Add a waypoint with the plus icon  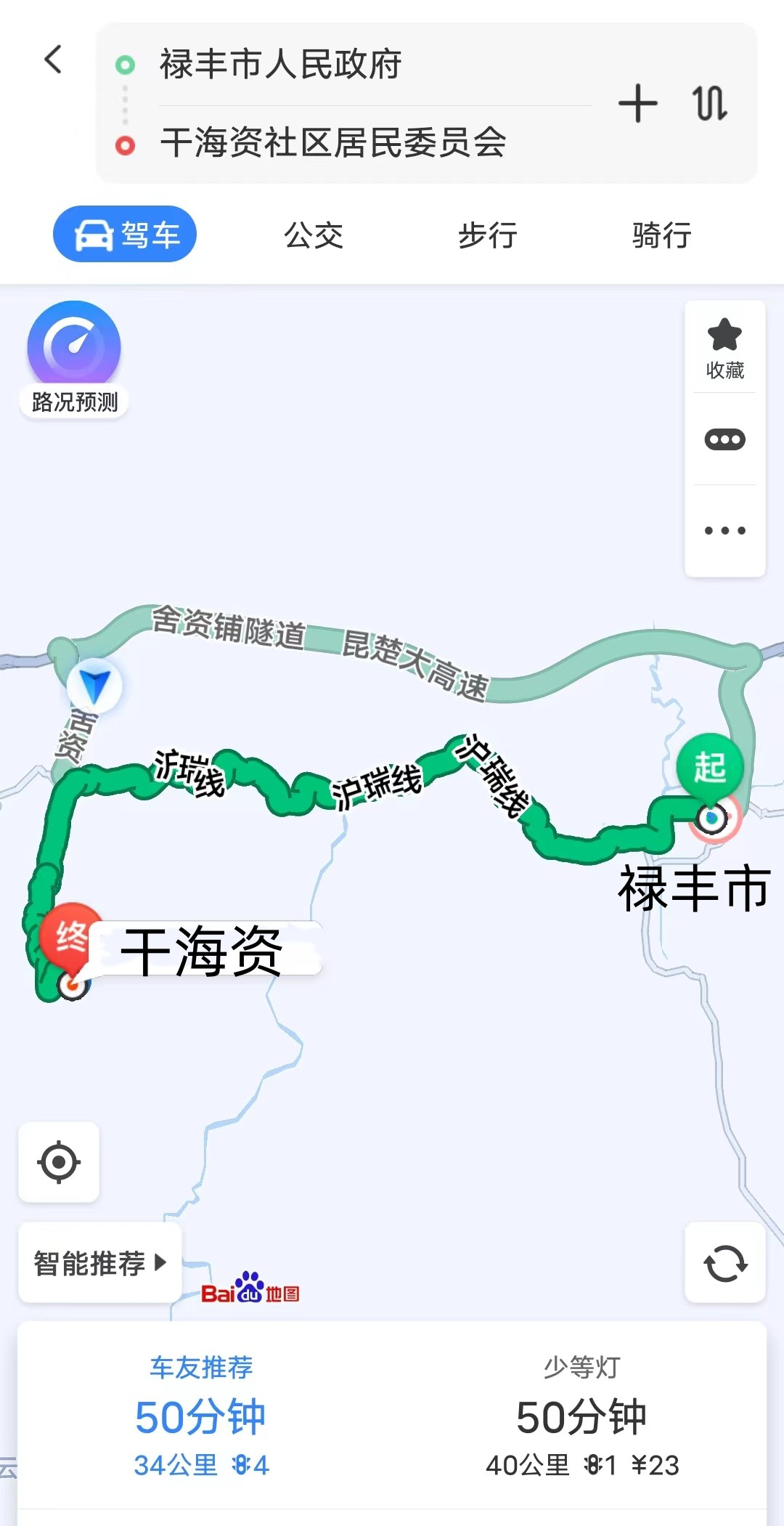tap(638, 103)
